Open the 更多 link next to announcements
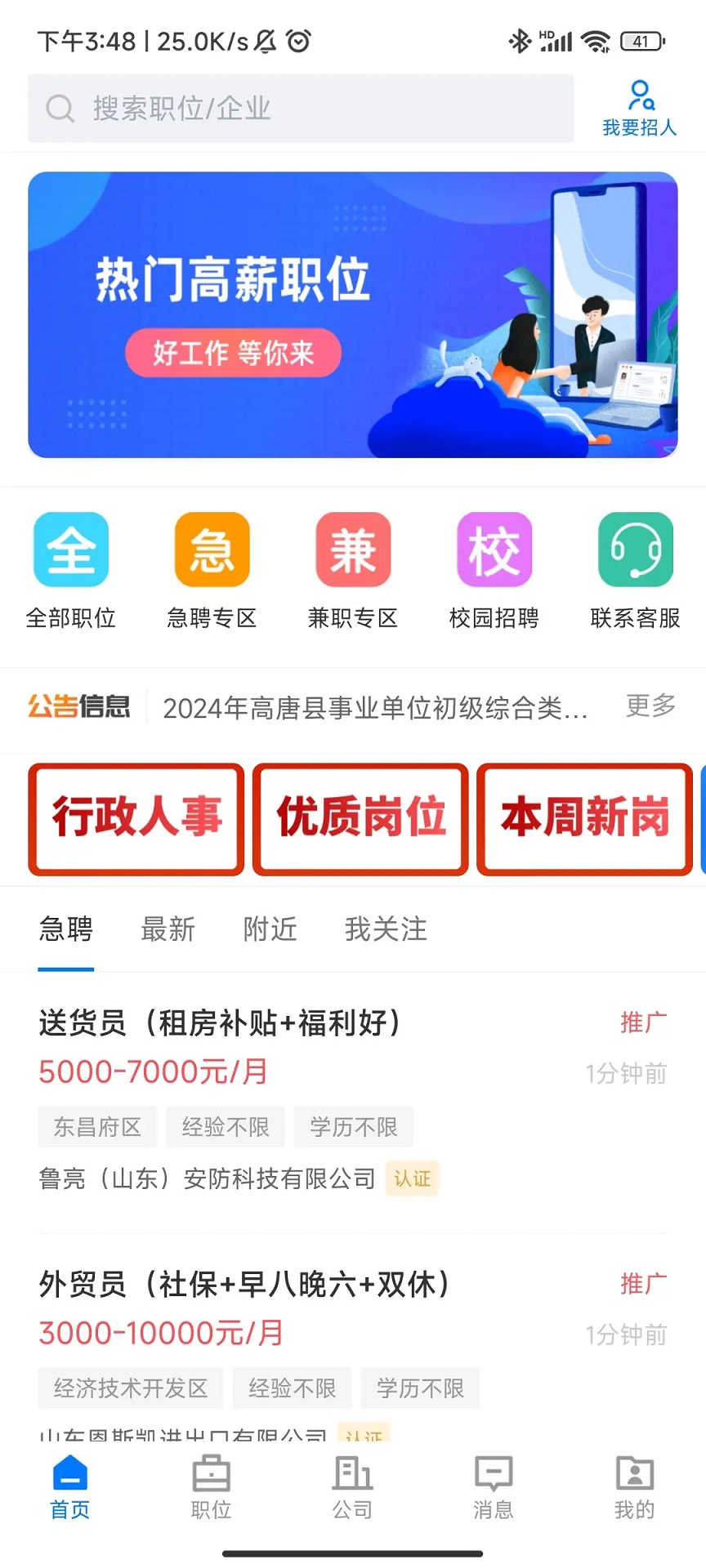The height and width of the screenshot is (1568, 706). [649, 708]
